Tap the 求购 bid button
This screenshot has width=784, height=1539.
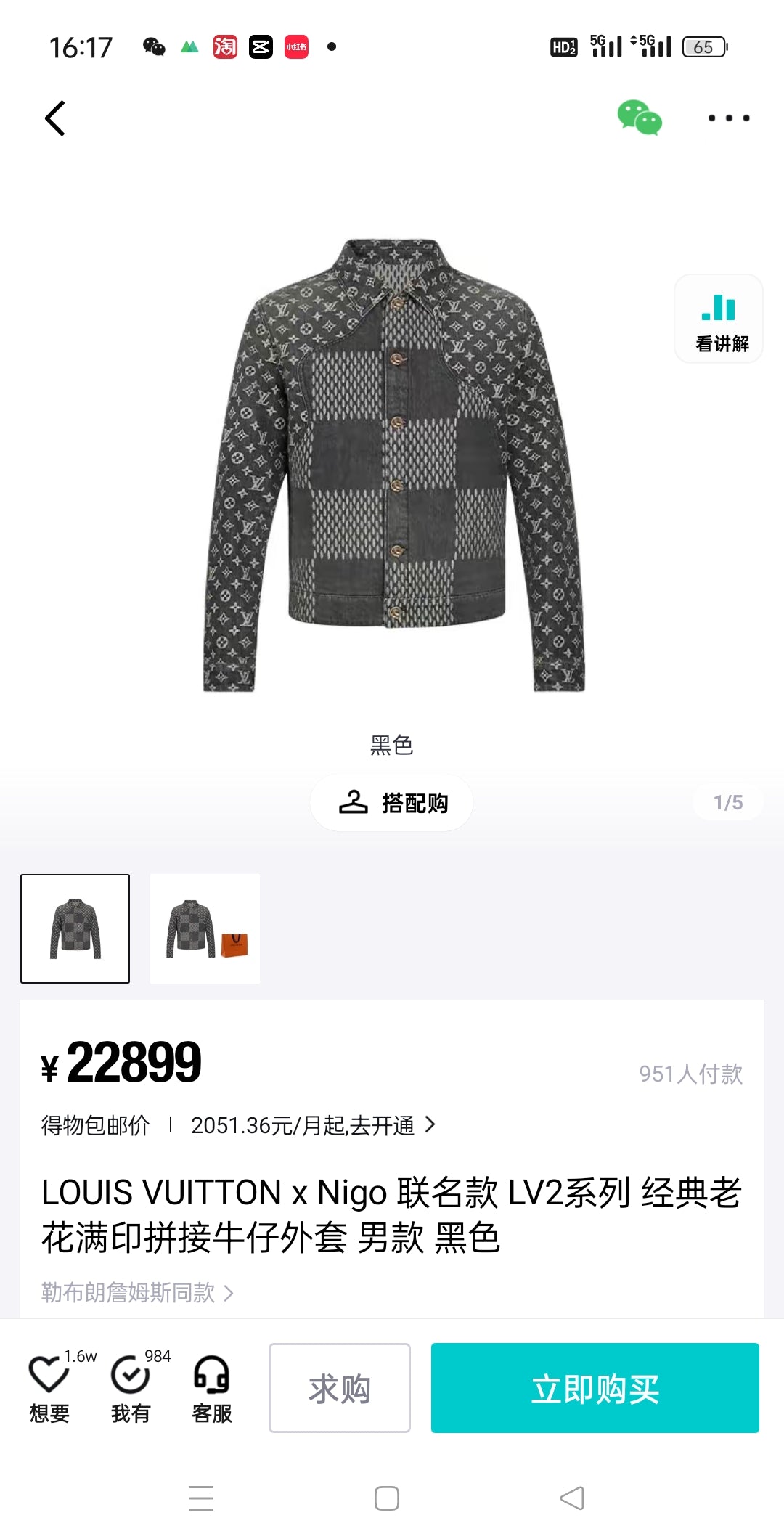tap(339, 1388)
